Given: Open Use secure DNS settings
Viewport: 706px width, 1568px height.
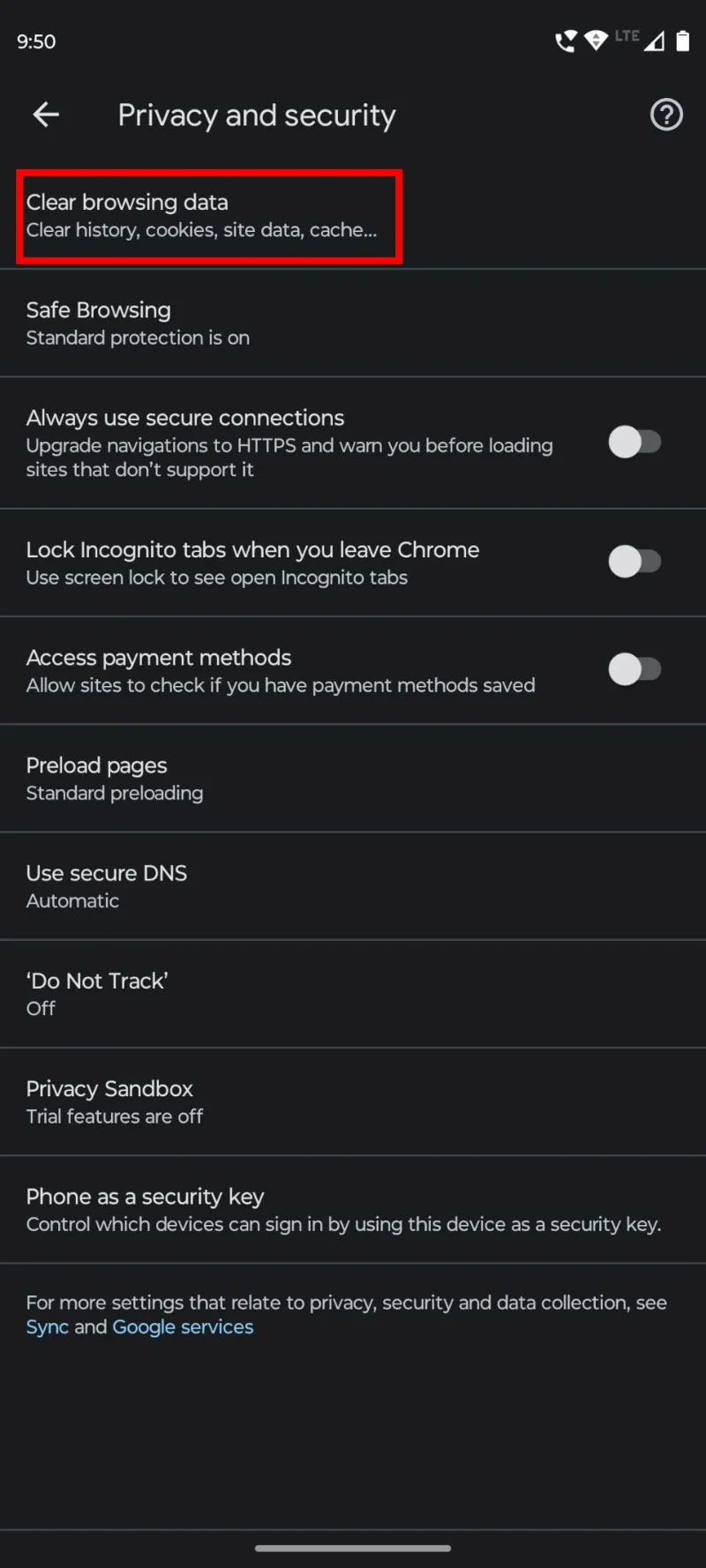Looking at the screenshot, I should [x=107, y=885].
